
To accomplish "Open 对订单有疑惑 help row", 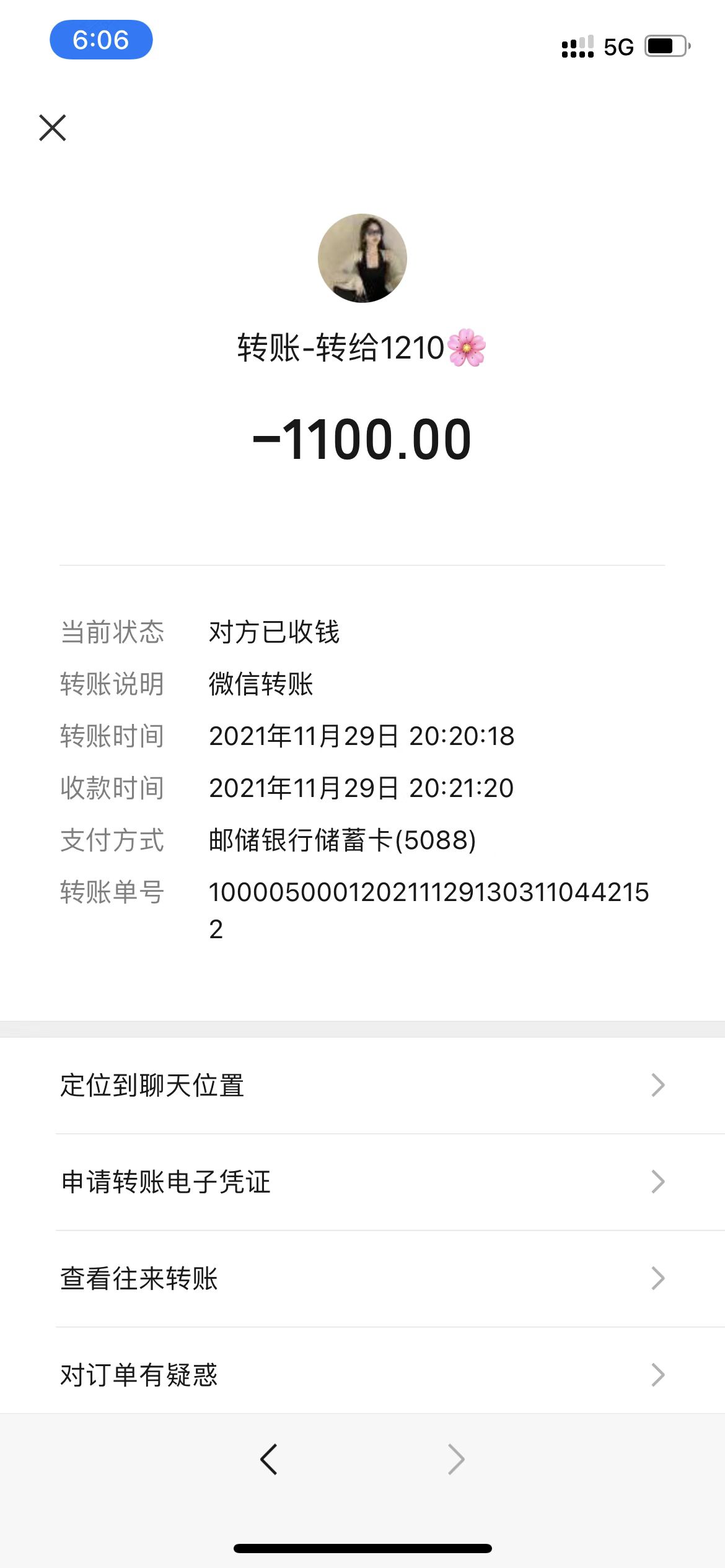I will coord(362,1375).
